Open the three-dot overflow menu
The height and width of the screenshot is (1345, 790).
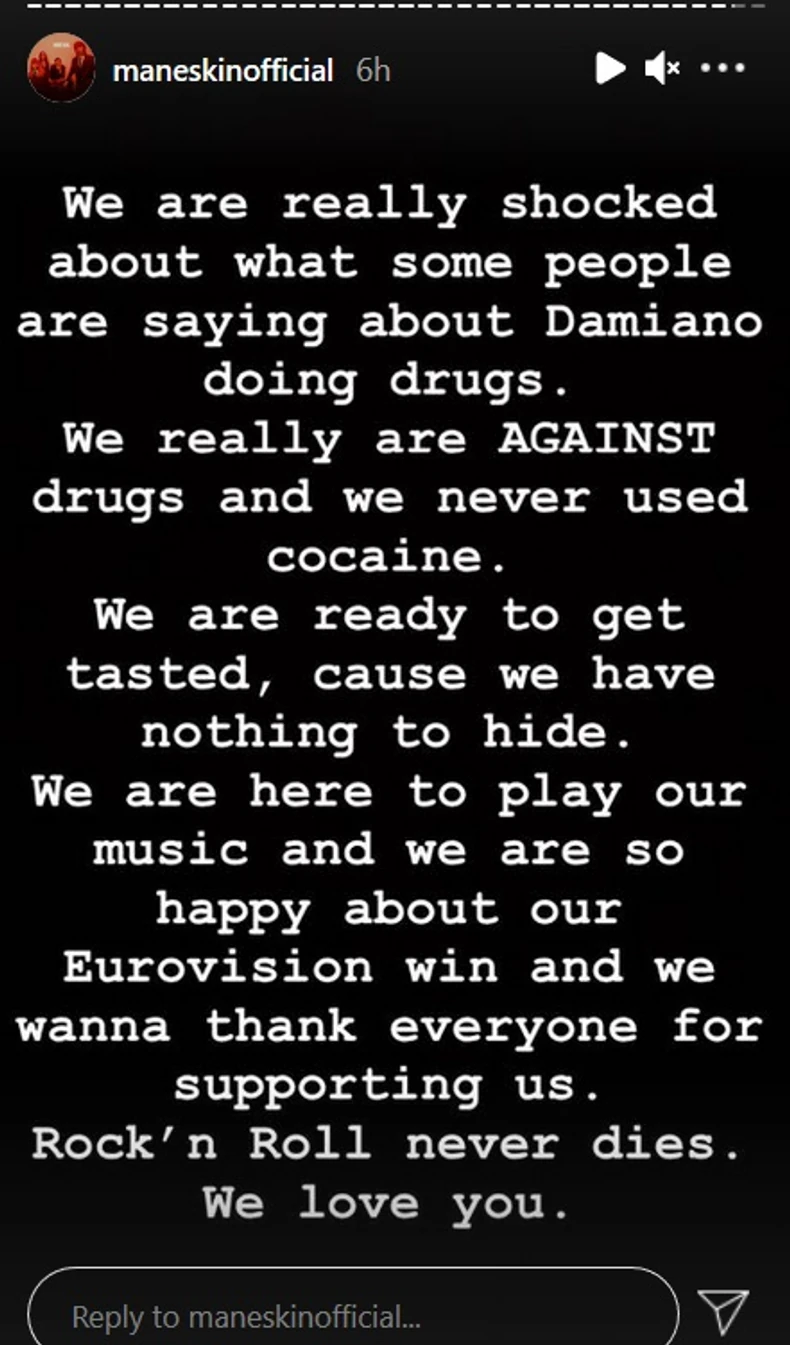point(723,69)
